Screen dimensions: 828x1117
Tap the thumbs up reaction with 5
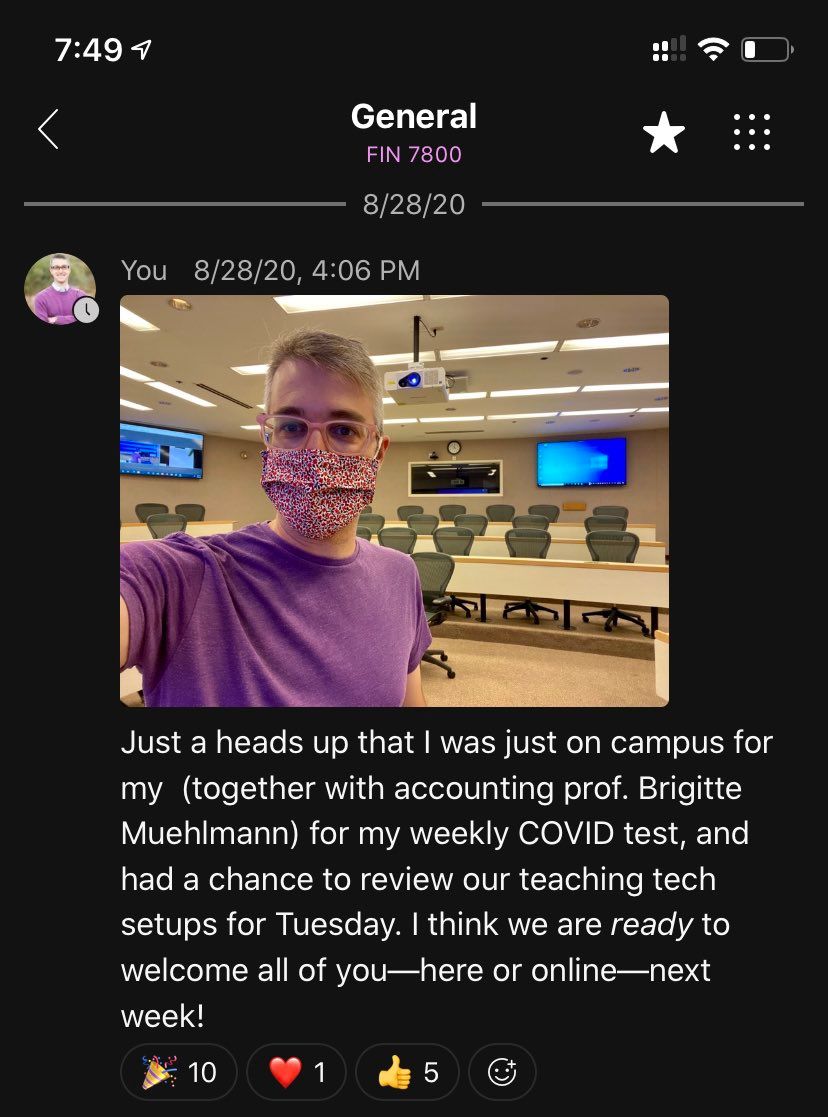407,1073
